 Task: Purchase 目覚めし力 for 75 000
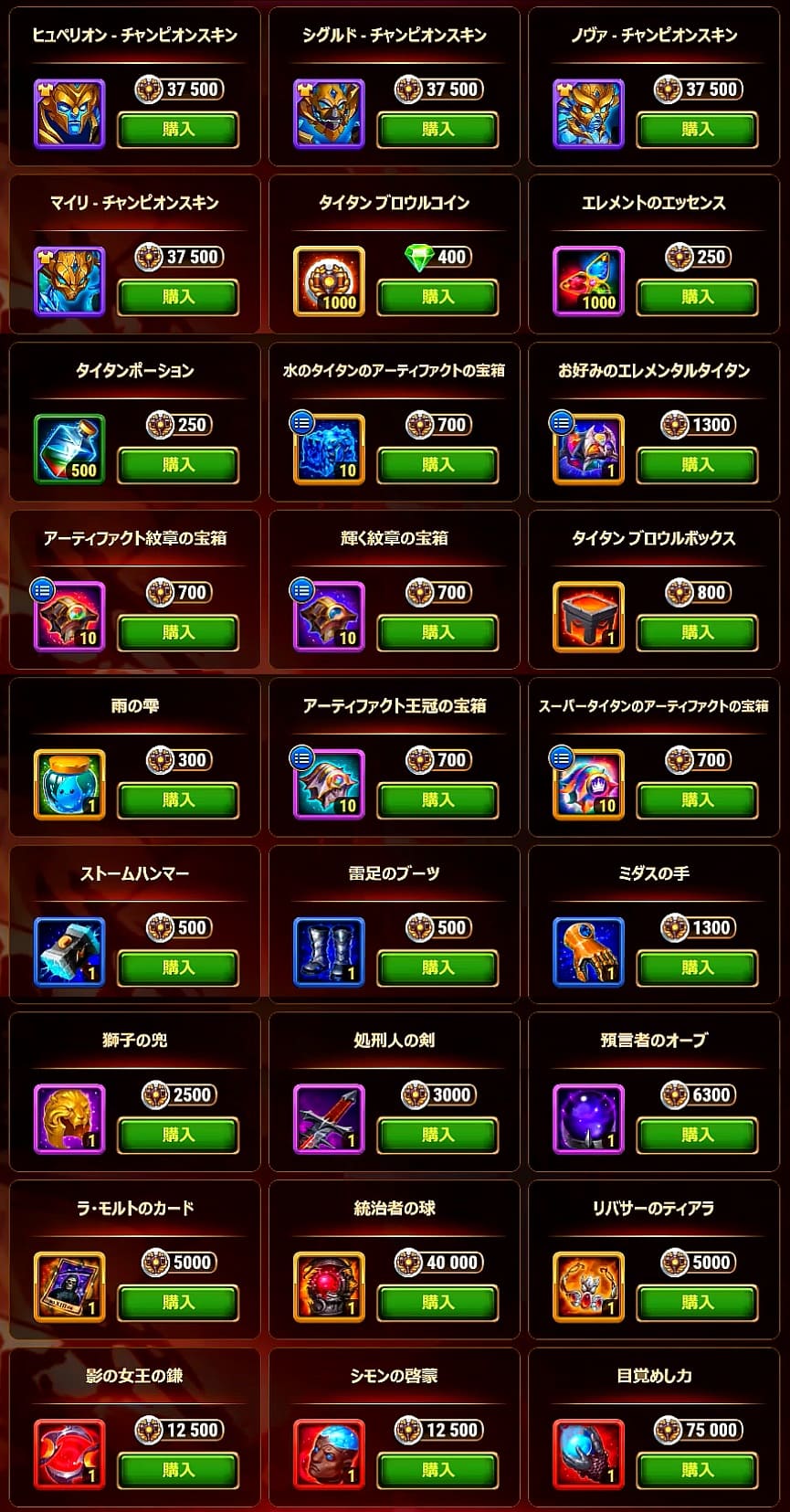pos(697,1470)
